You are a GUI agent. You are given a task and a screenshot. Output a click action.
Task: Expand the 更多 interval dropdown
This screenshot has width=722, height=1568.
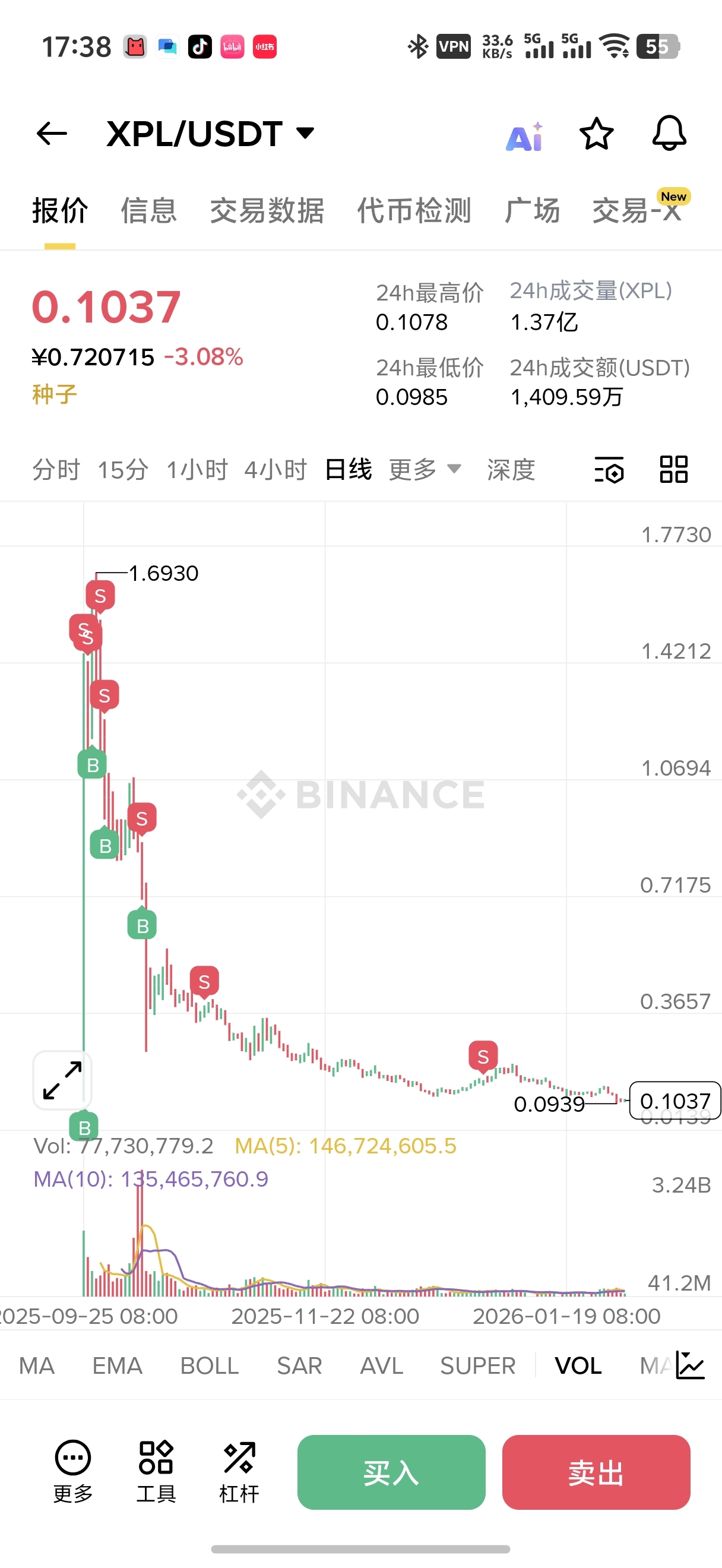pyautogui.click(x=425, y=470)
